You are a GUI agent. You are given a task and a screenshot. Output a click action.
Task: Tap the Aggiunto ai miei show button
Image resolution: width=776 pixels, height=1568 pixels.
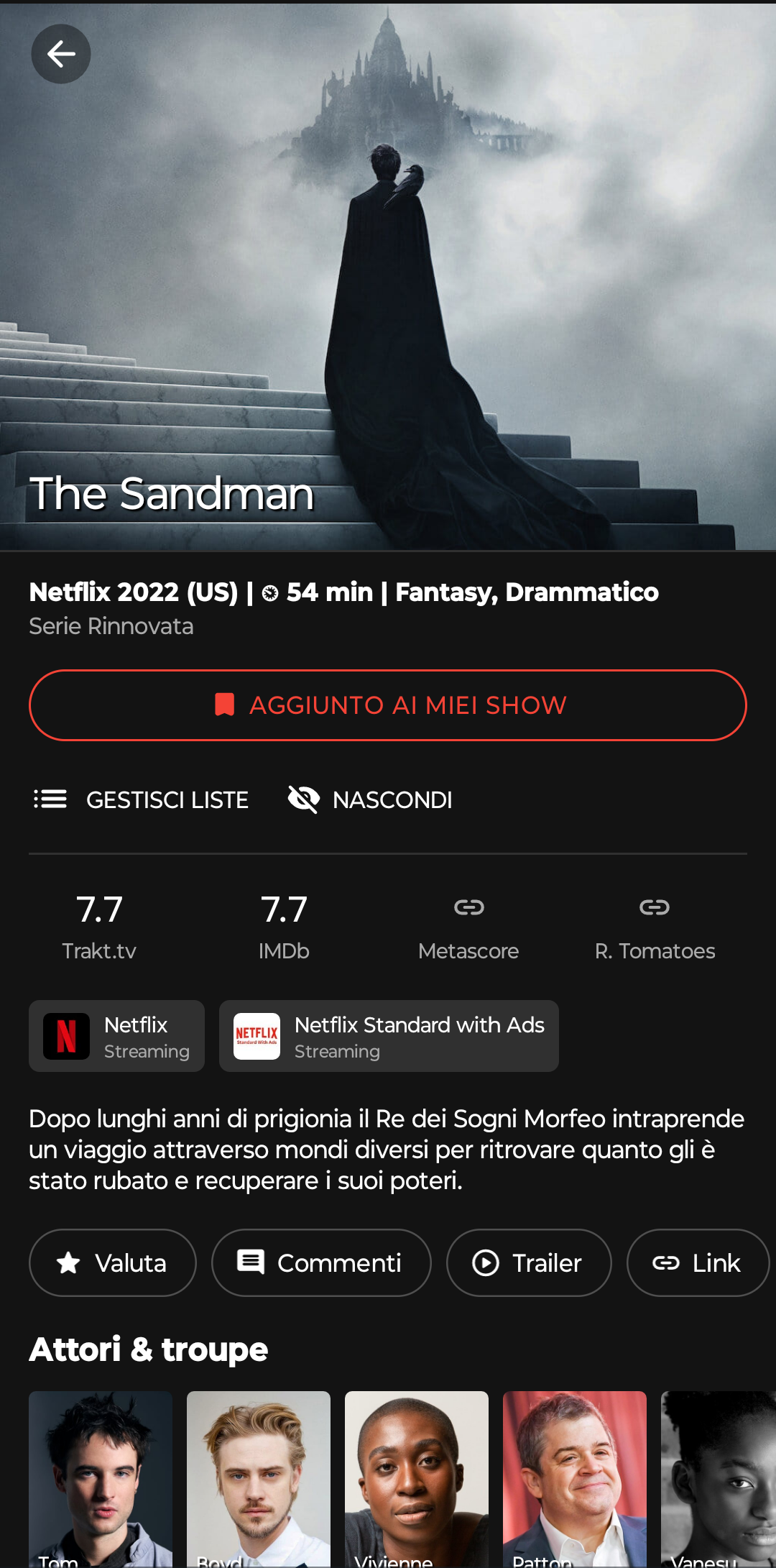tap(388, 705)
